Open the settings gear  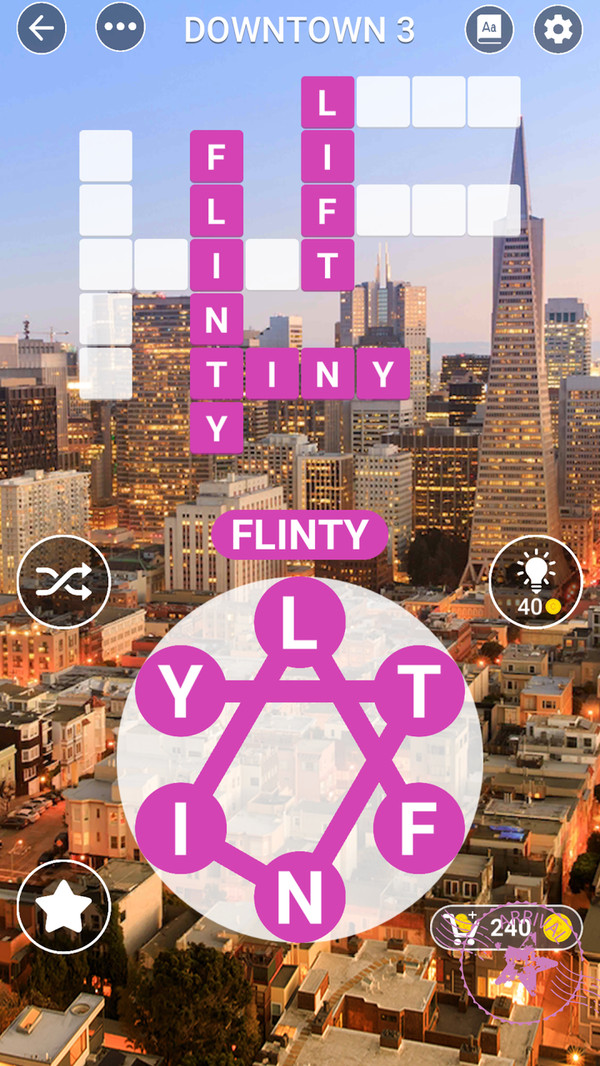tap(558, 29)
